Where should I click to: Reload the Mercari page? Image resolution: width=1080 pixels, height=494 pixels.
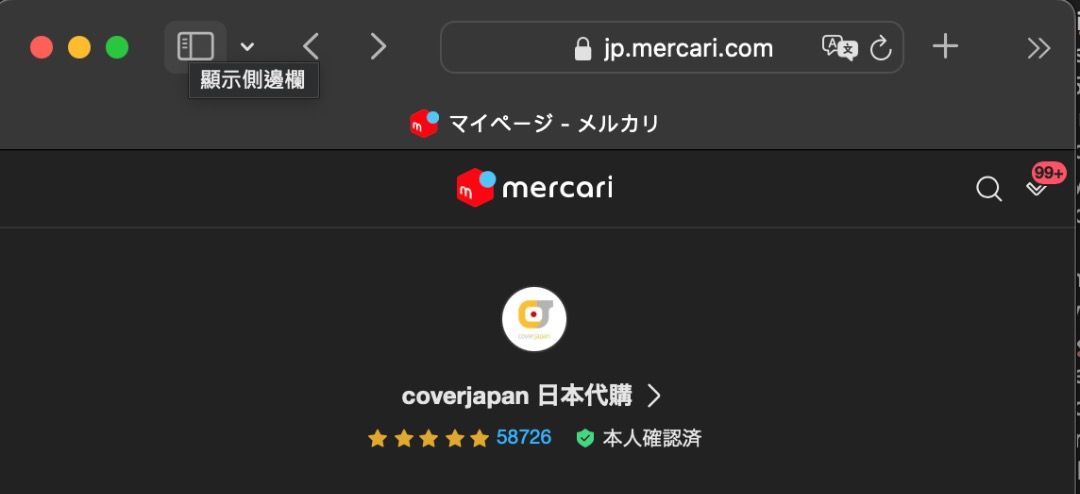tap(881, 48)
